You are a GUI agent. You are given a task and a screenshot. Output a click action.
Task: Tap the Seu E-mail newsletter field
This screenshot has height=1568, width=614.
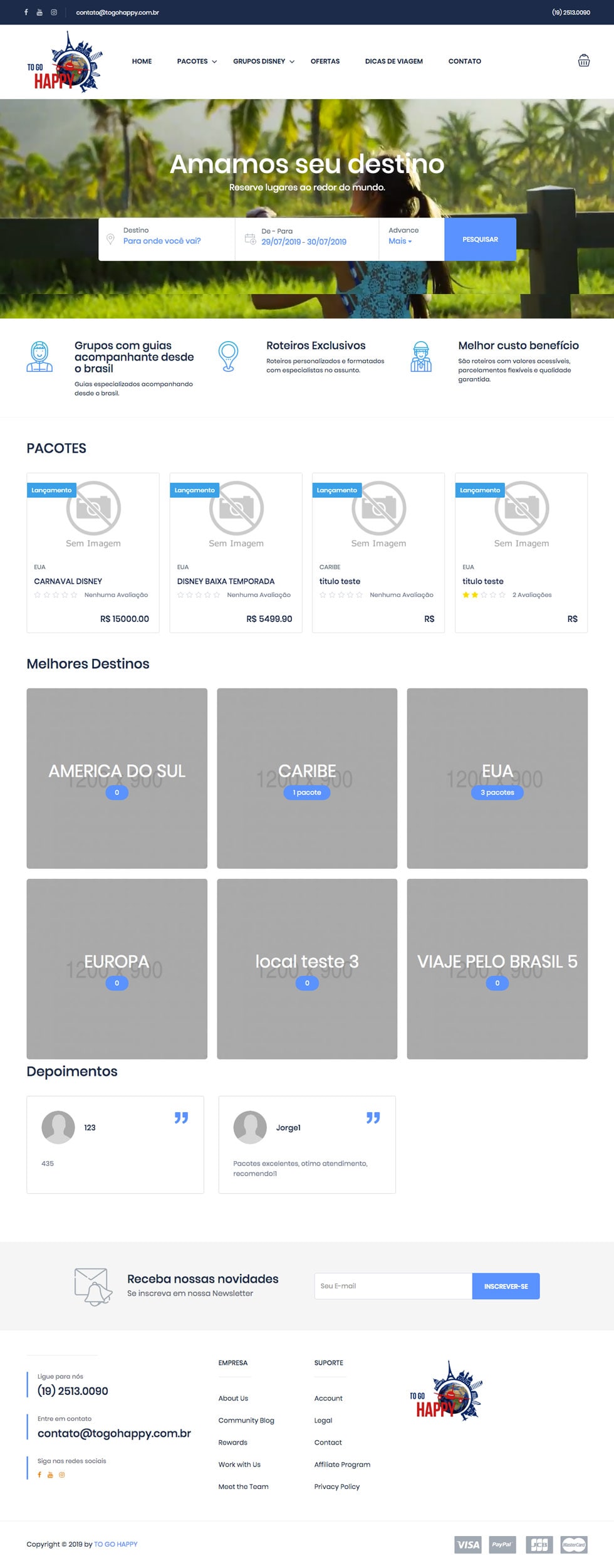(393, 1286)
